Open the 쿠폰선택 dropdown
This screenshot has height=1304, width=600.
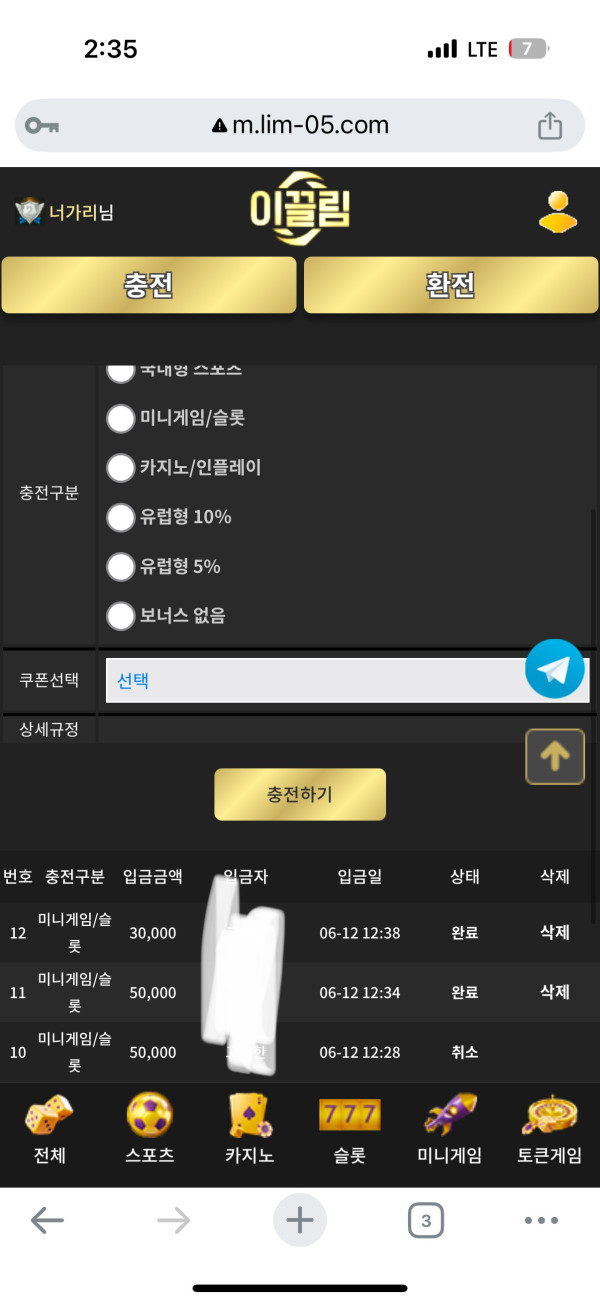coord(347,681)
